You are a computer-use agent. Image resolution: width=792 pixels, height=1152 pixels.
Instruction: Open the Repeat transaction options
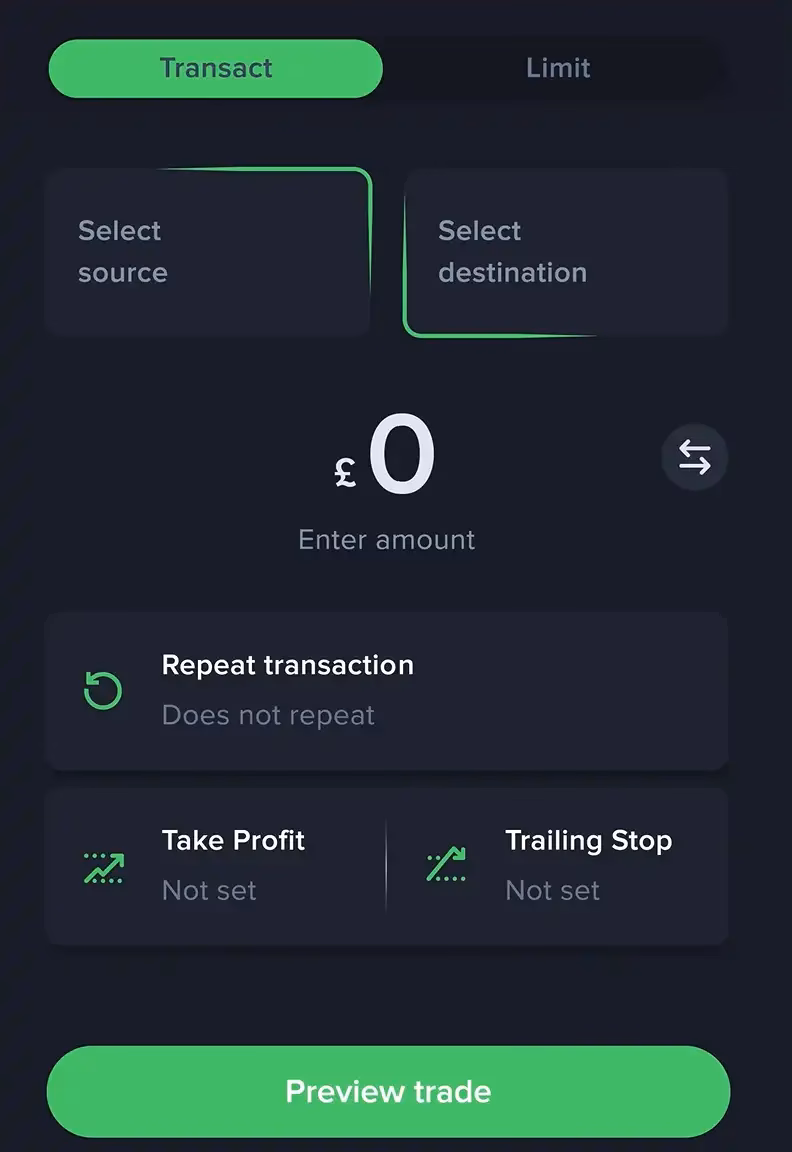click(x=388, y=690)
